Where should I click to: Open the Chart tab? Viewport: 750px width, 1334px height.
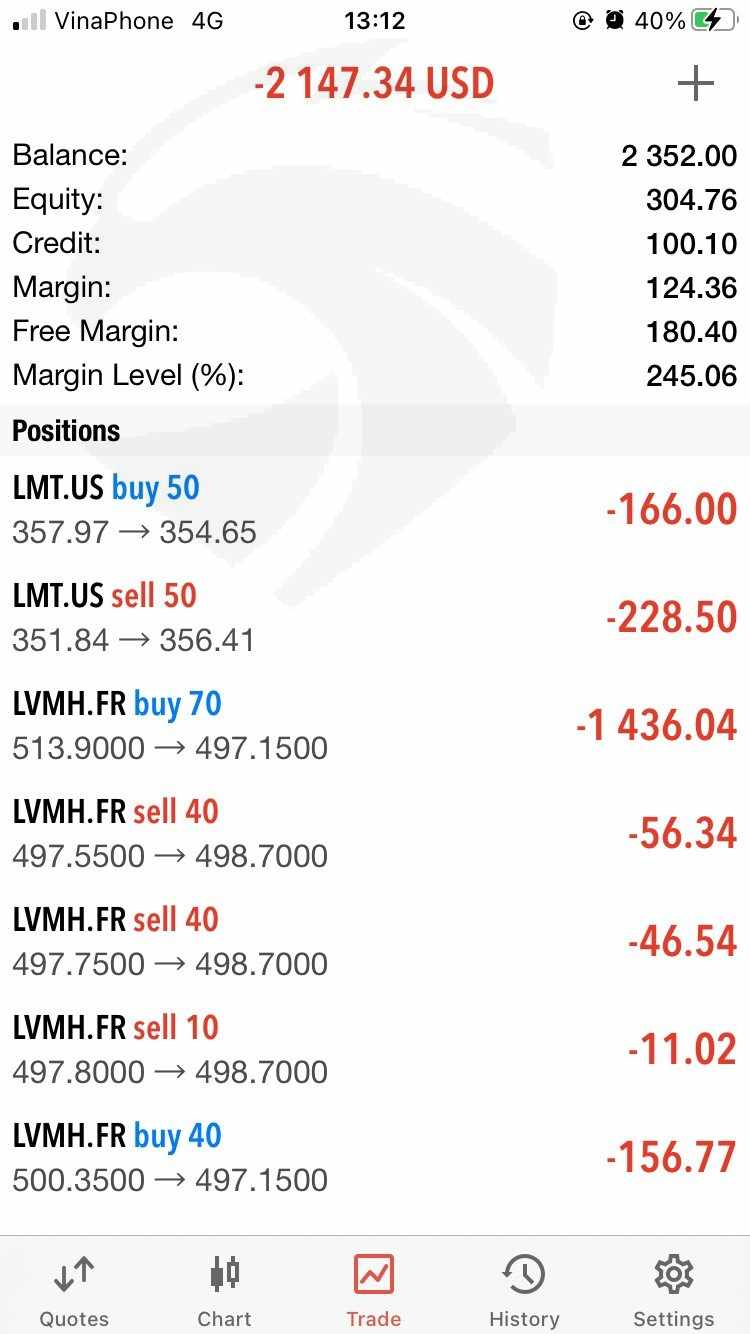tap(224, 1290)
